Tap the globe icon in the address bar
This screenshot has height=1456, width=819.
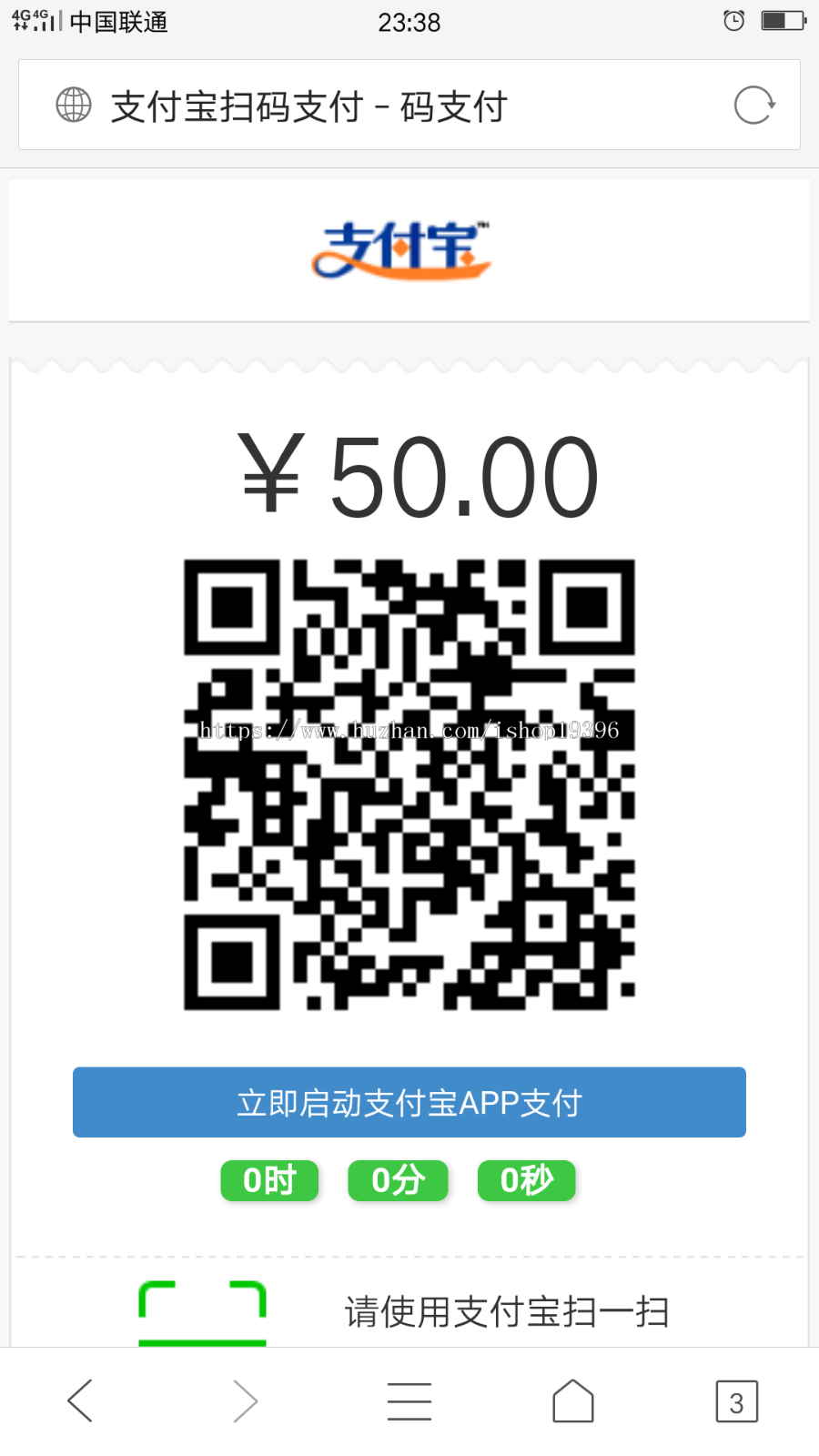(74, 106)
